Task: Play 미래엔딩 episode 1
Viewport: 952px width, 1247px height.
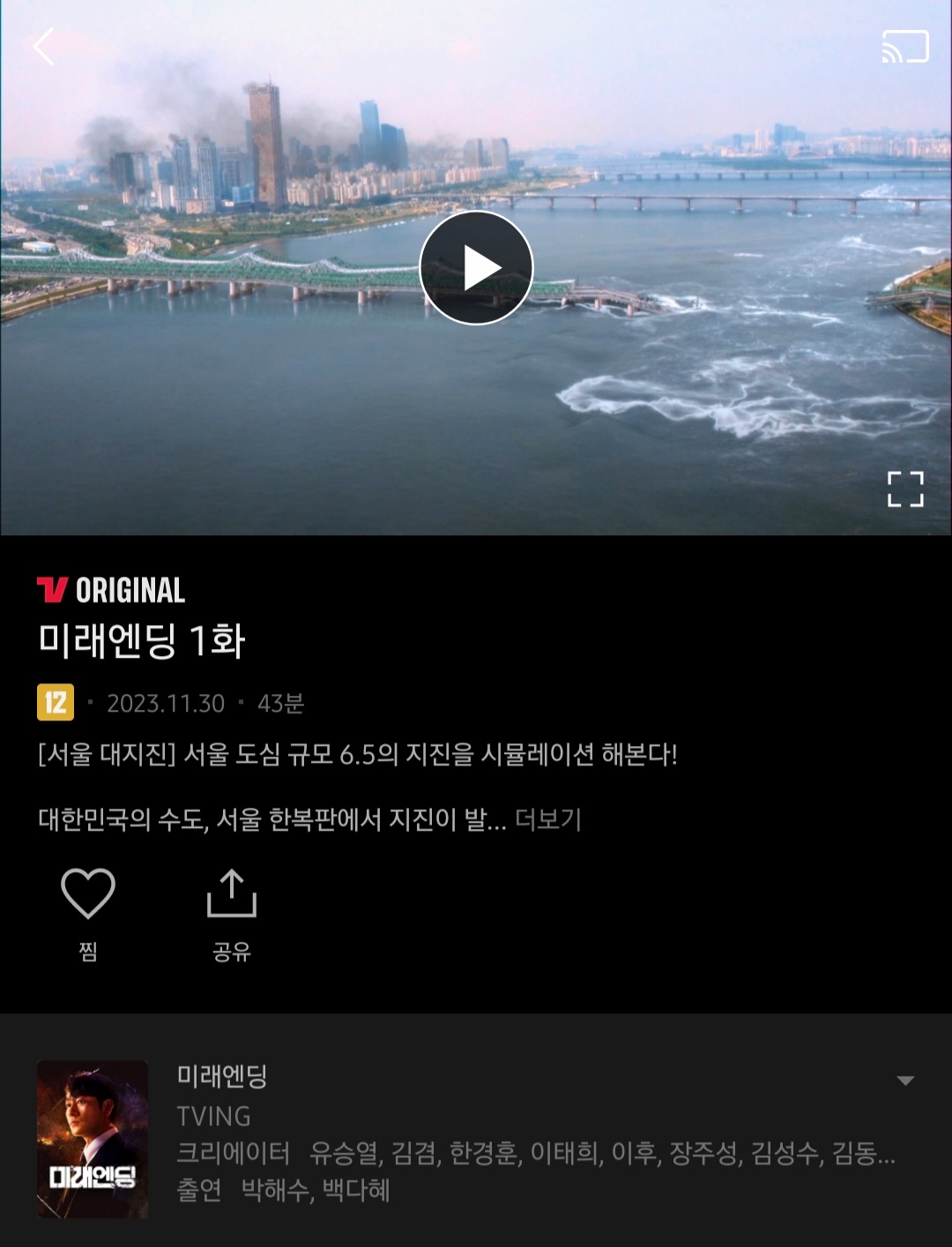Action: (x=476, y=268)
